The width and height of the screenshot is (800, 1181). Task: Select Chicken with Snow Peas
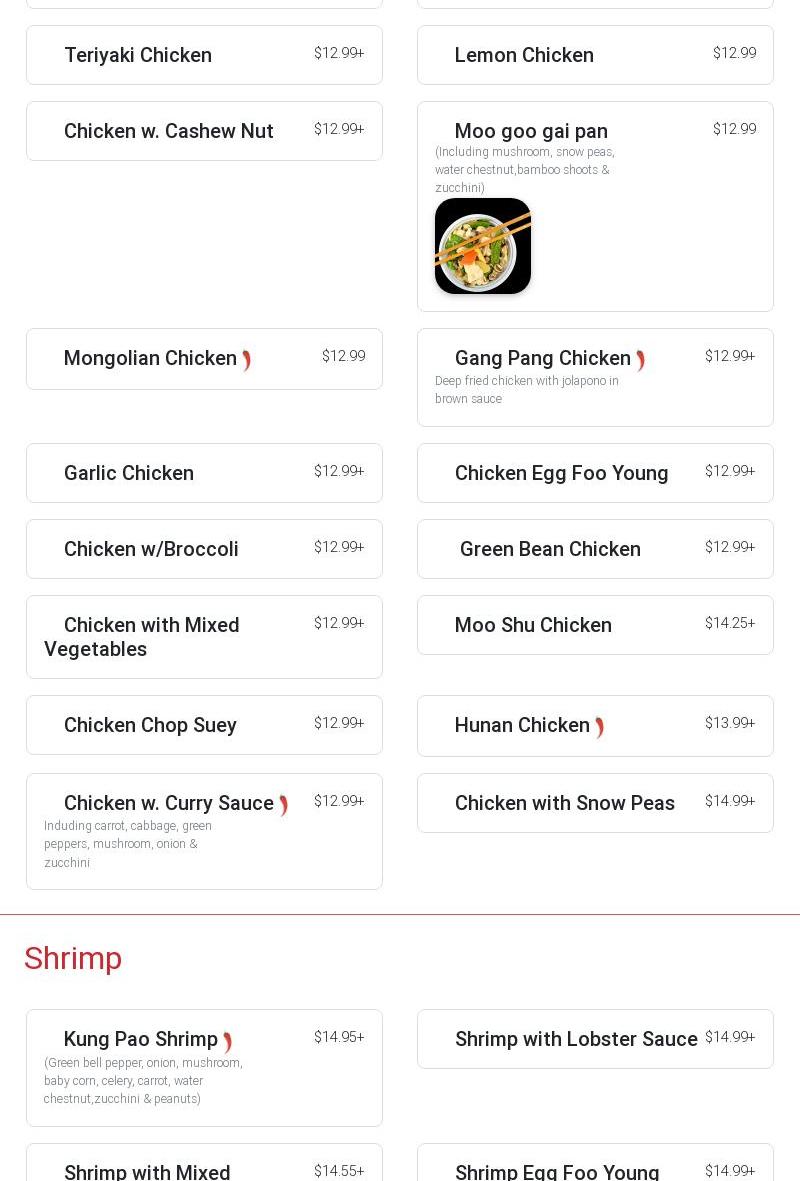595,803
